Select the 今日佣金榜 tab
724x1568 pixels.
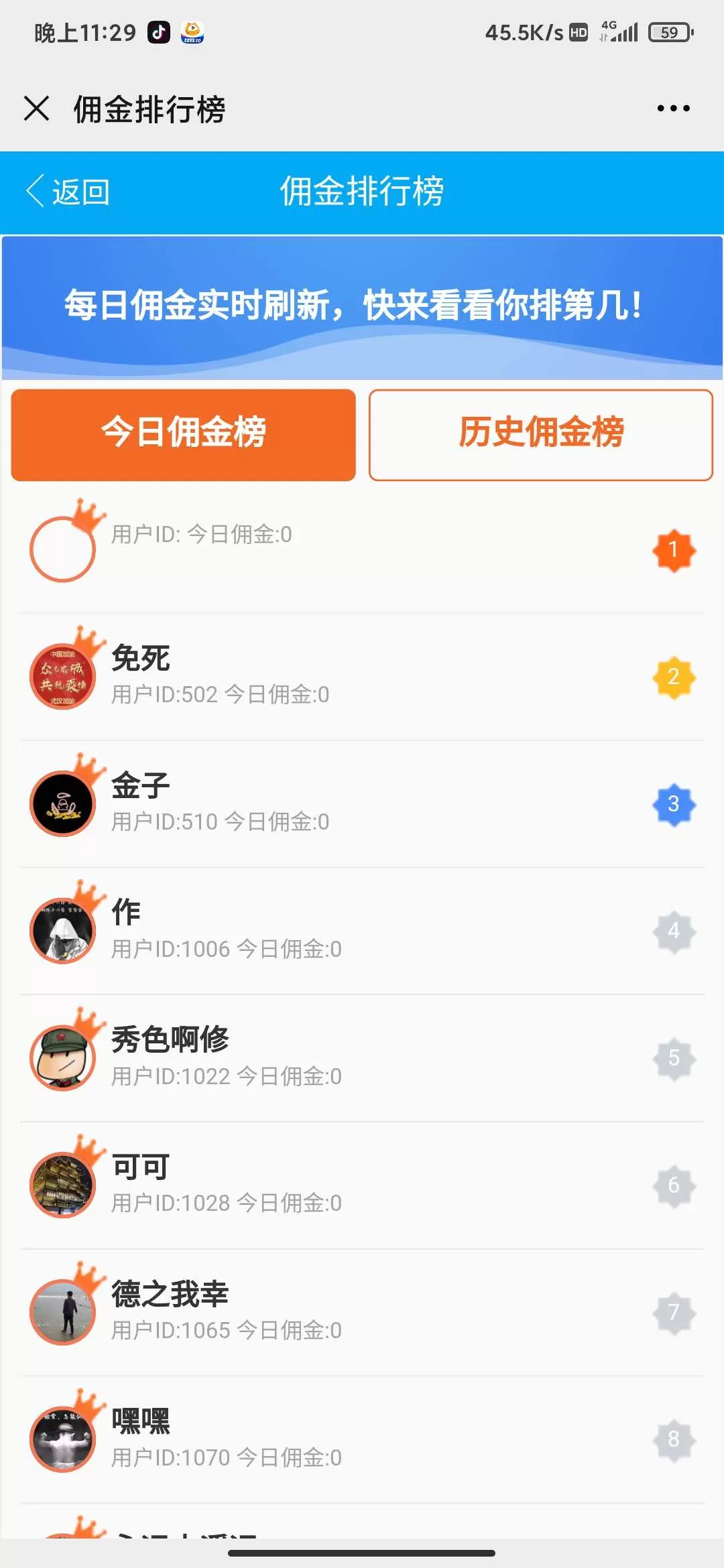point(182,433)
